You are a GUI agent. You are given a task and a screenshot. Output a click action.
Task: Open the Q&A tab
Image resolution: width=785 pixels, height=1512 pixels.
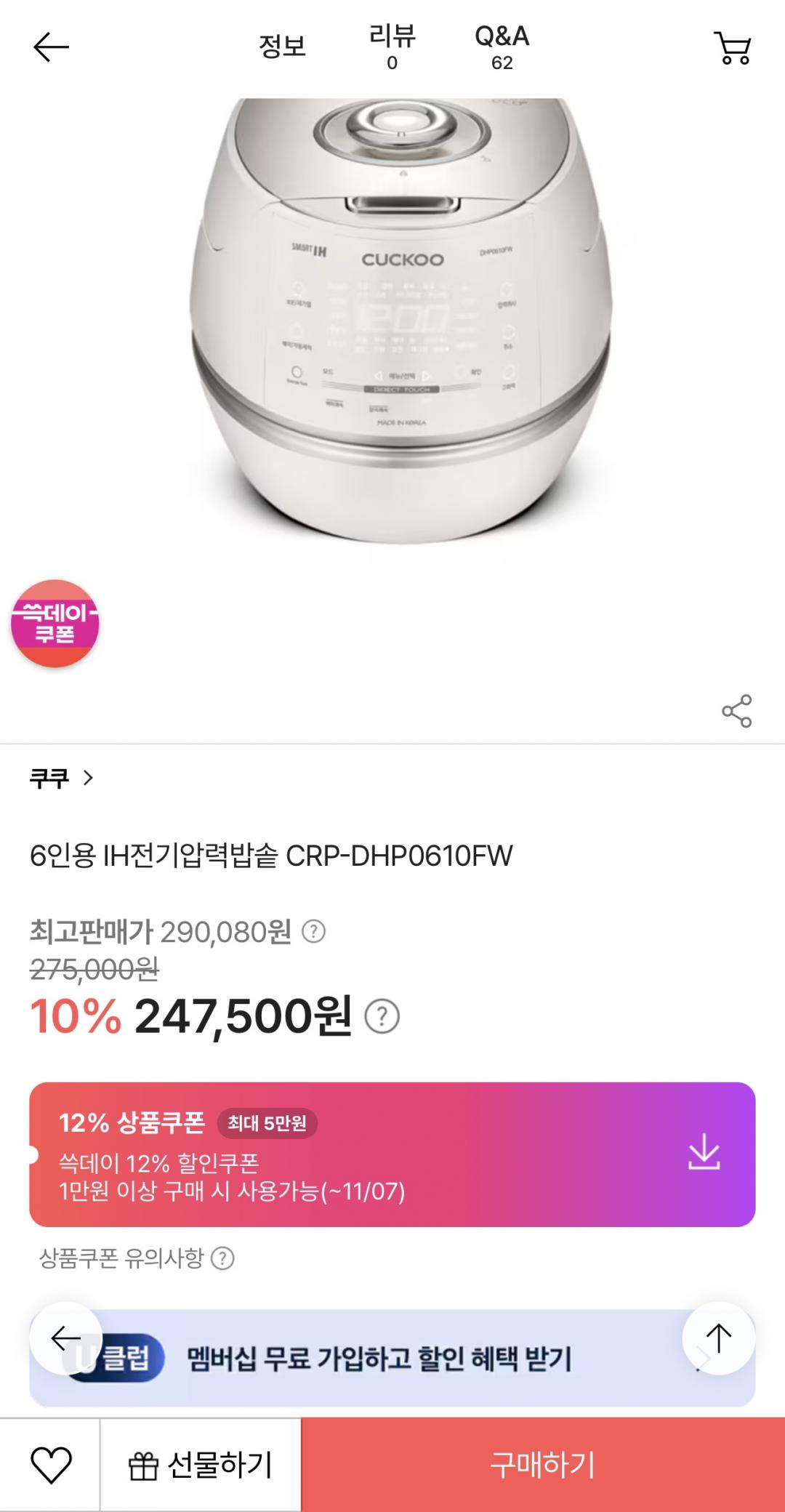tap(502, 47)
